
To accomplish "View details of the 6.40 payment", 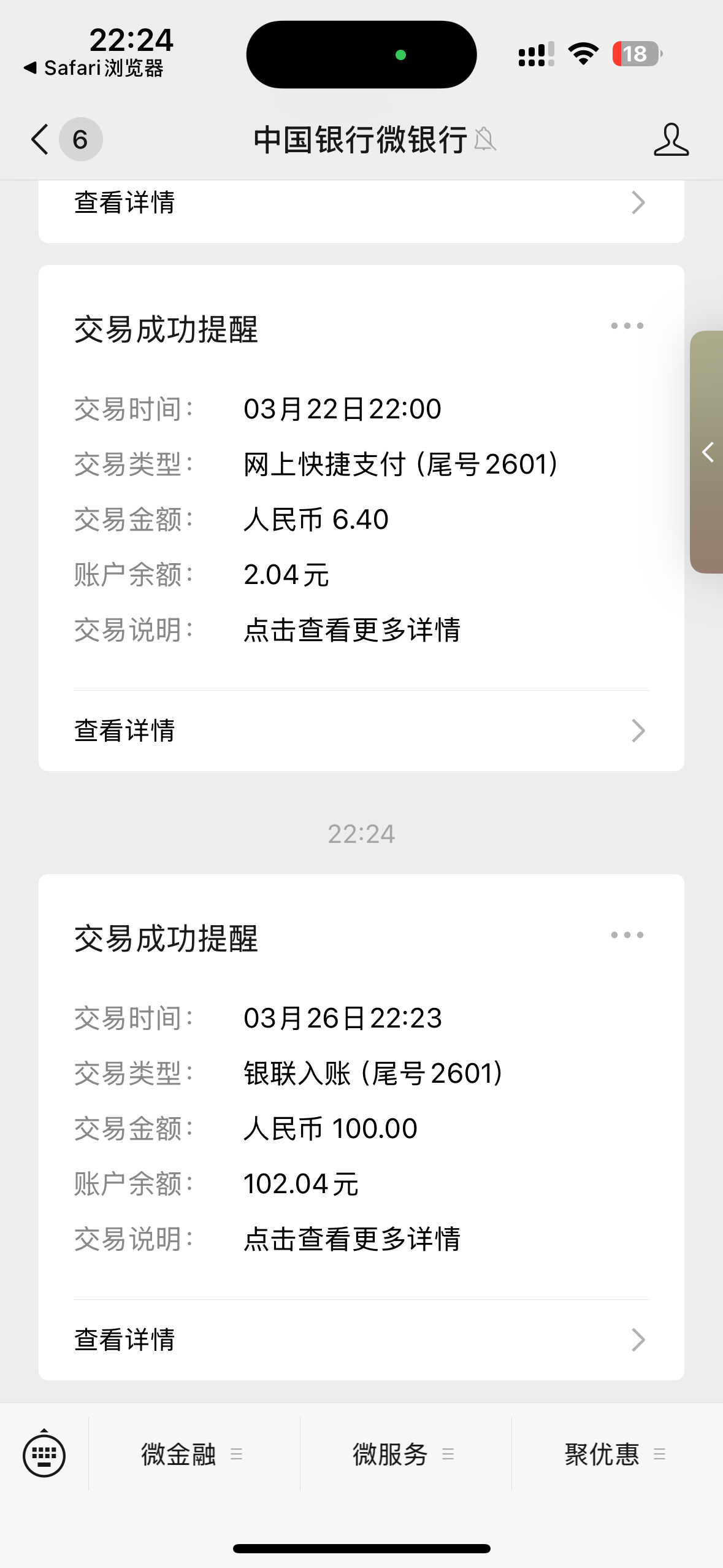I will (x=361, y=730).
